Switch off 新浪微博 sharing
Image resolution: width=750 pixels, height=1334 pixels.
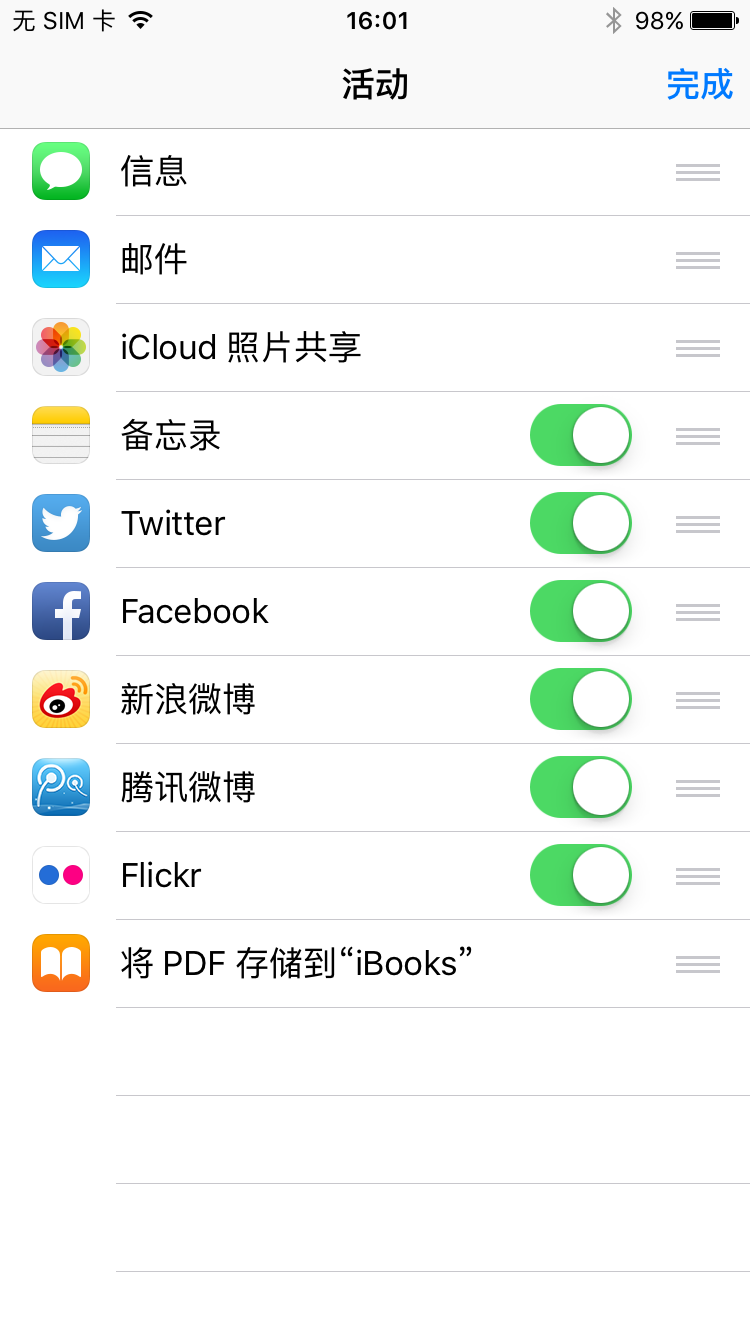[580, 700]
